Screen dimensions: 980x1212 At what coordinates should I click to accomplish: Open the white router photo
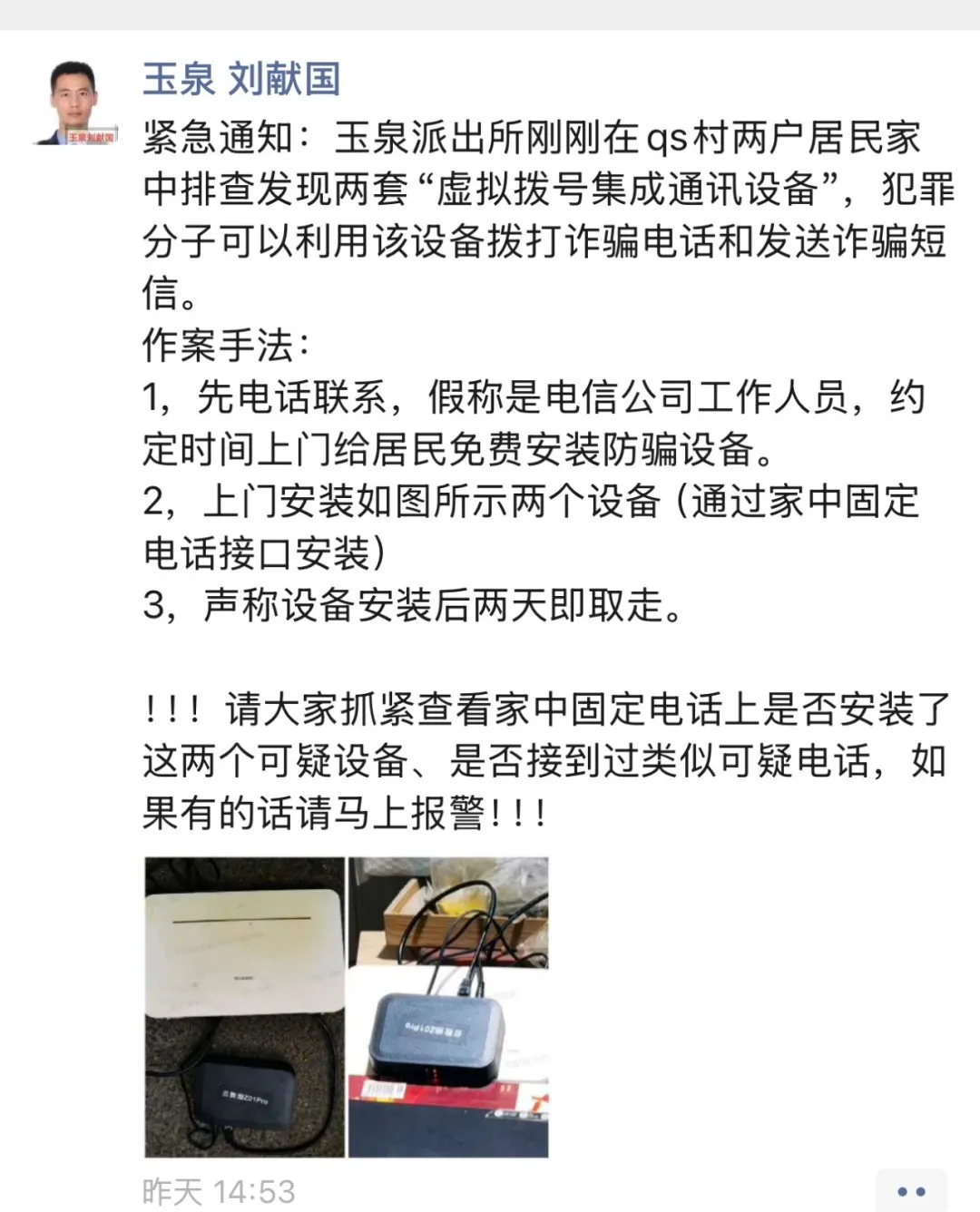244,1007
